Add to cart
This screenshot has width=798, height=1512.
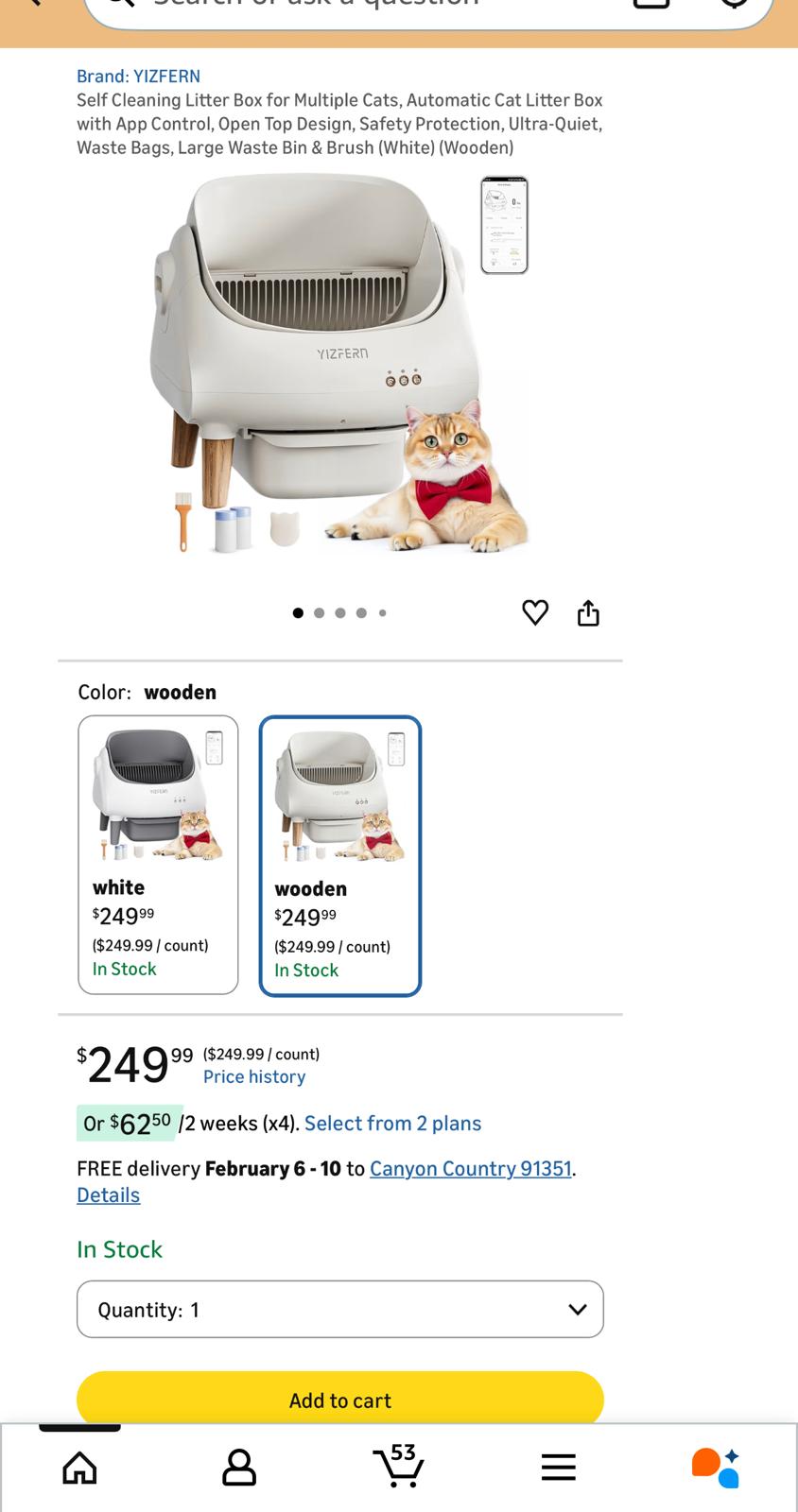click(339, 1400)
